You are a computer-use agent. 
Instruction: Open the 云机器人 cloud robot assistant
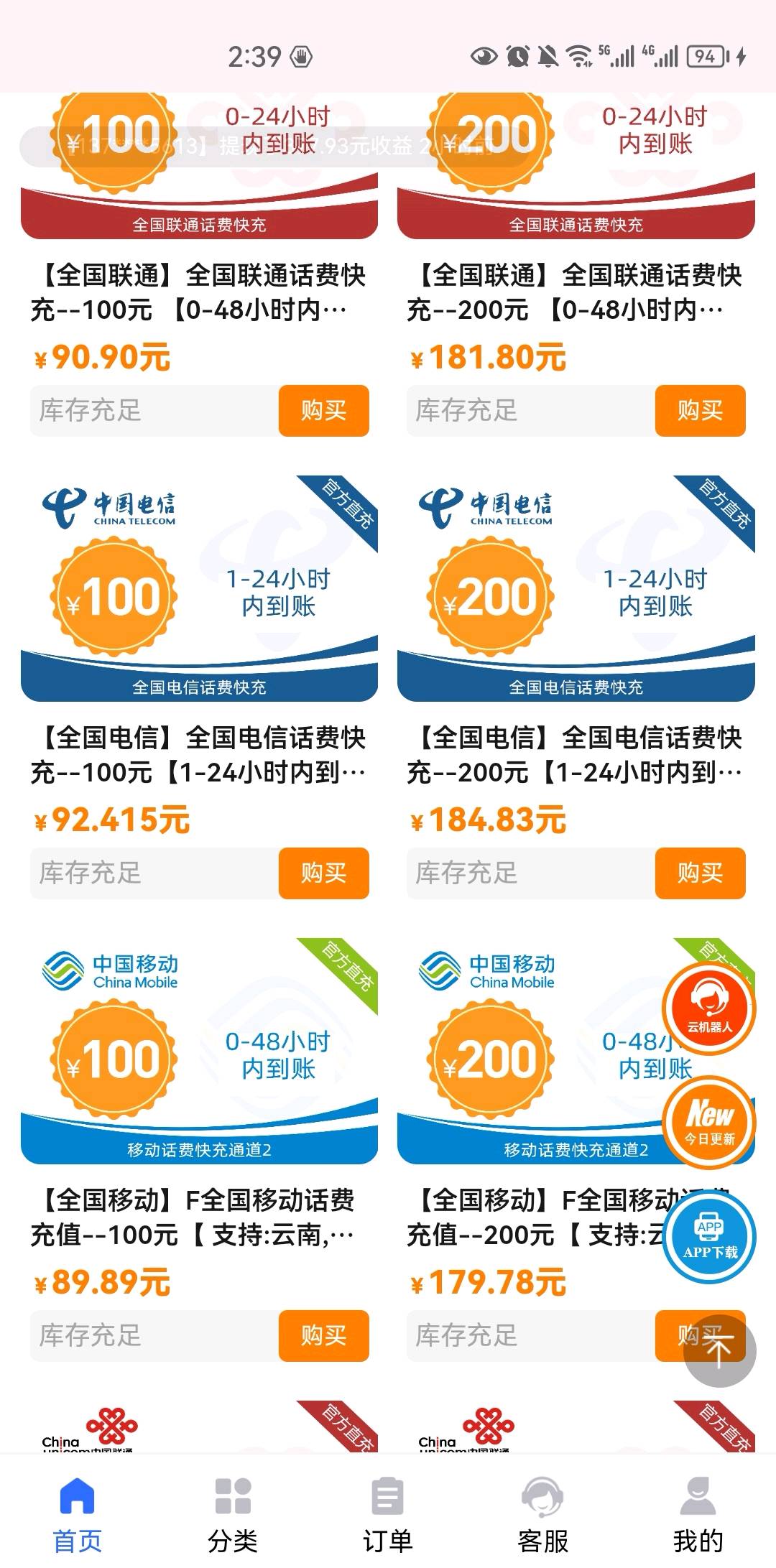point(709,1008)
